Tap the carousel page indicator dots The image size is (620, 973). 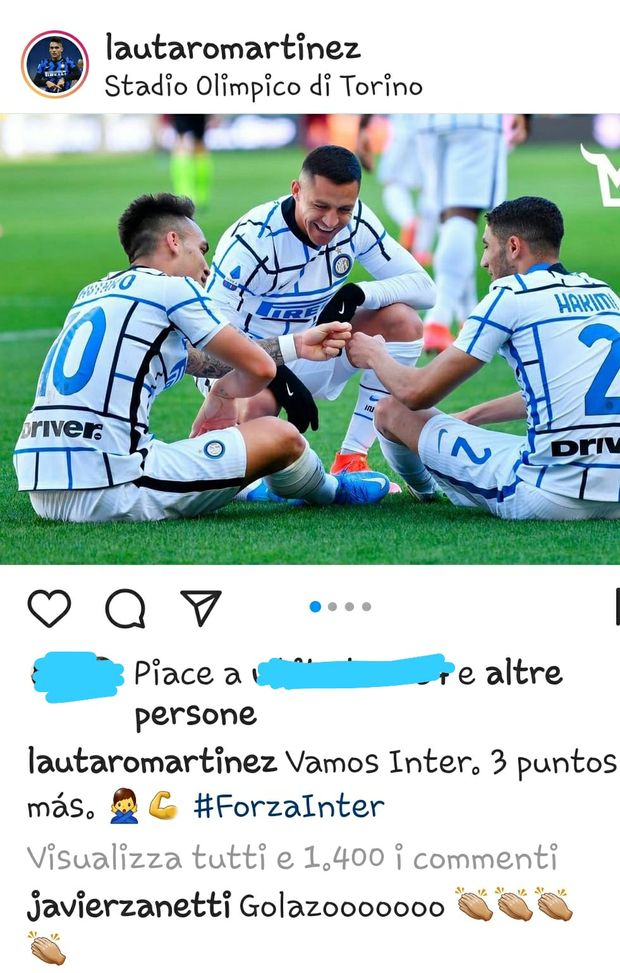341,606
